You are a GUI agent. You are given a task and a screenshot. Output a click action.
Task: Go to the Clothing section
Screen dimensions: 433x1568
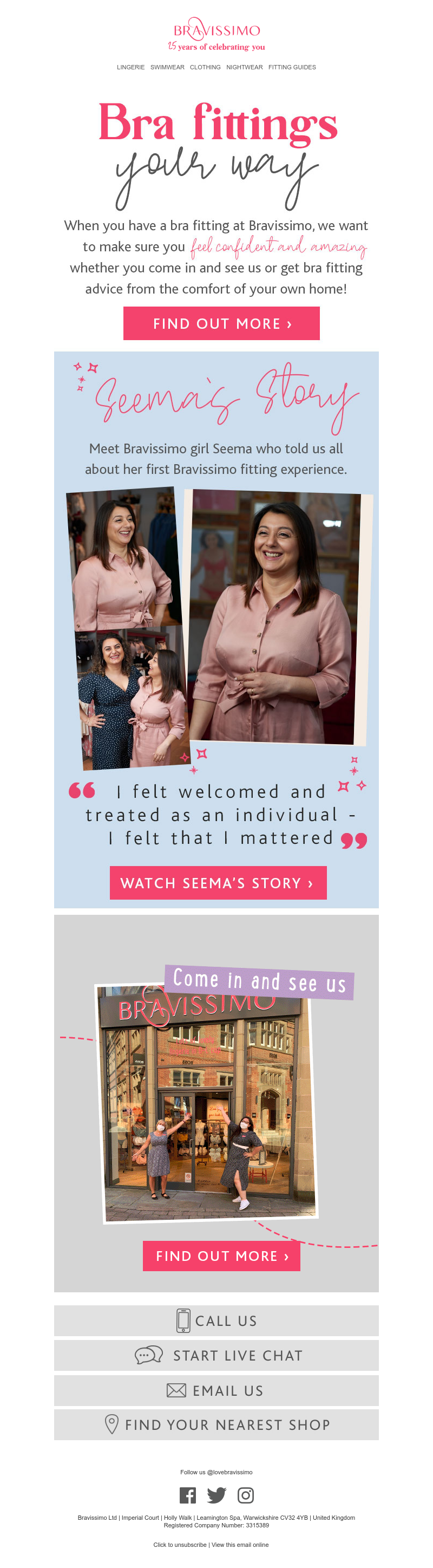(205, 68)
